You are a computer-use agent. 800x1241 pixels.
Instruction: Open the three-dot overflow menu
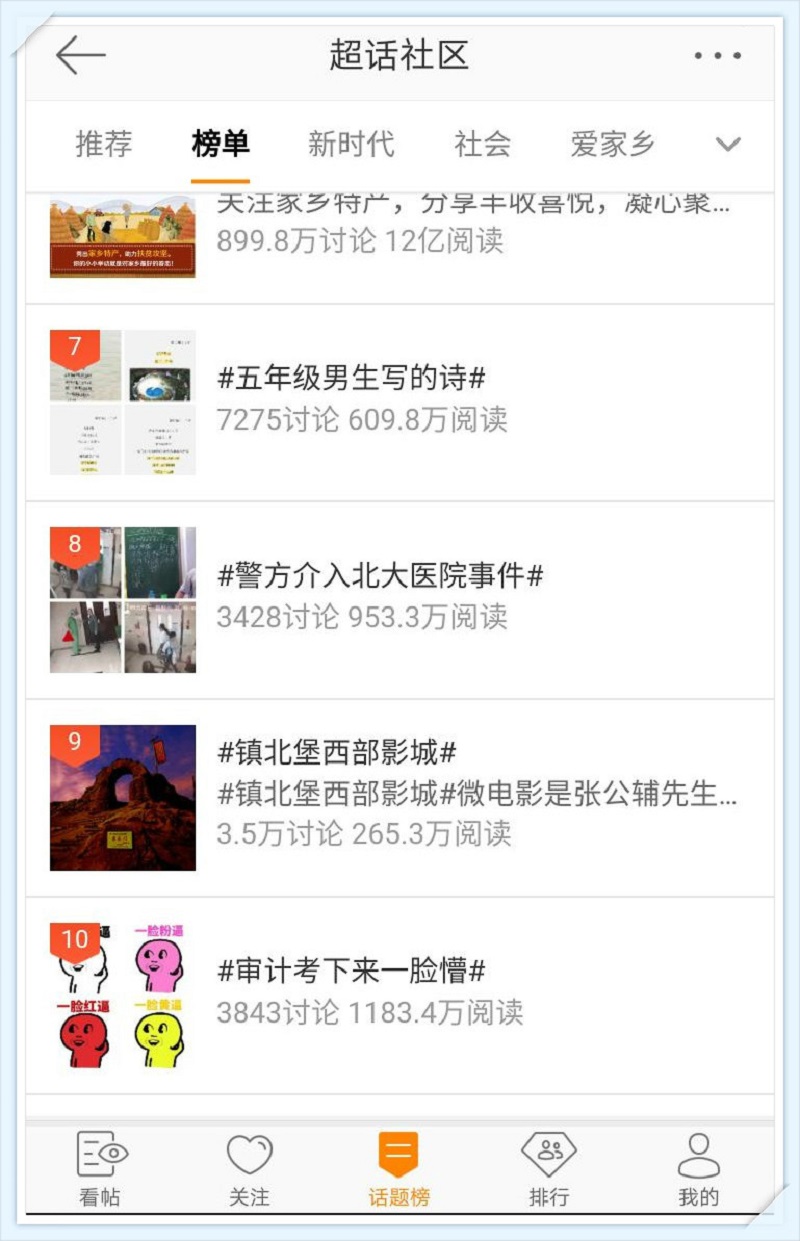[x=718, y=56]
